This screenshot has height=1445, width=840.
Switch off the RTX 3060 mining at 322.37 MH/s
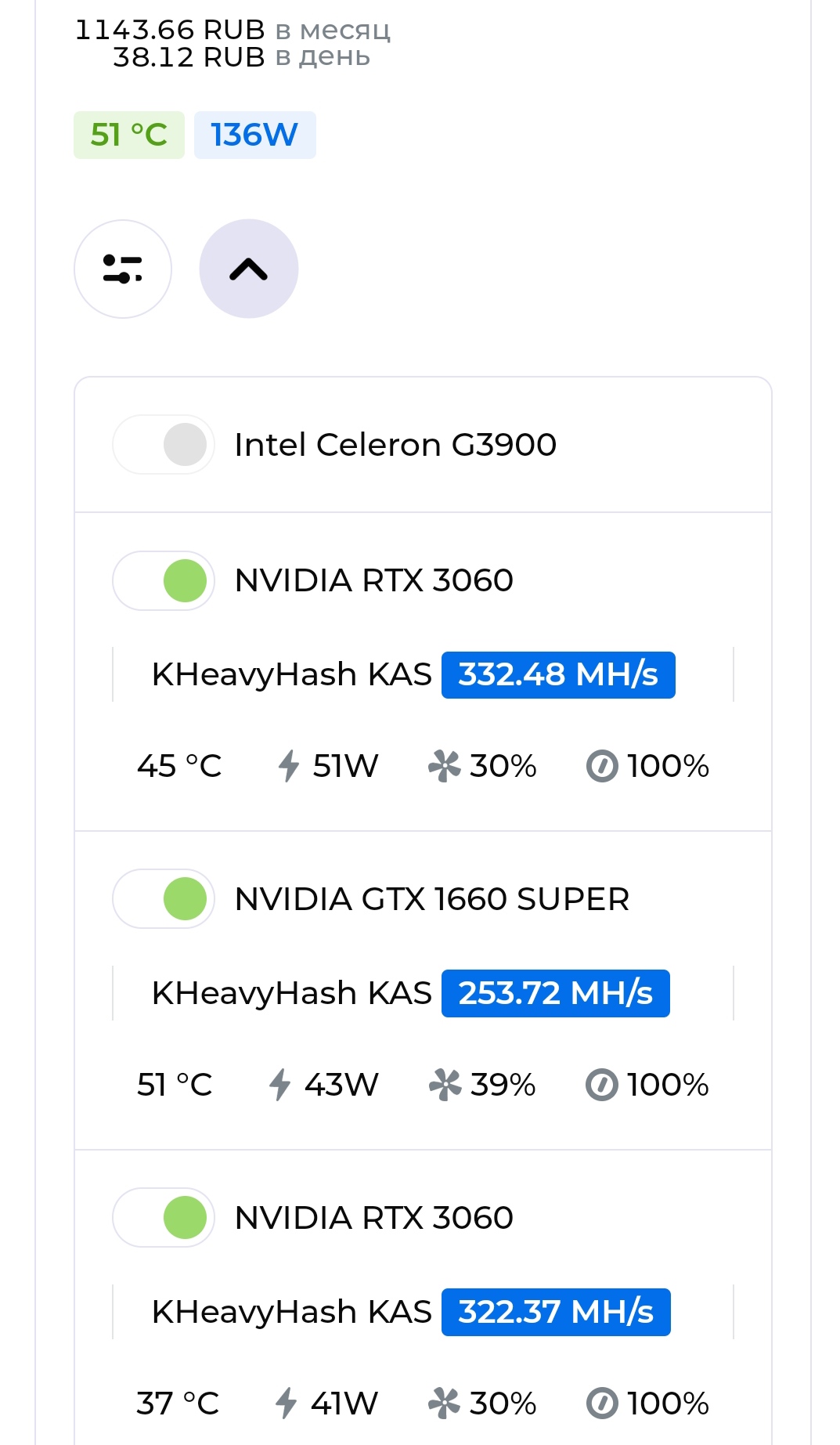164,1217
